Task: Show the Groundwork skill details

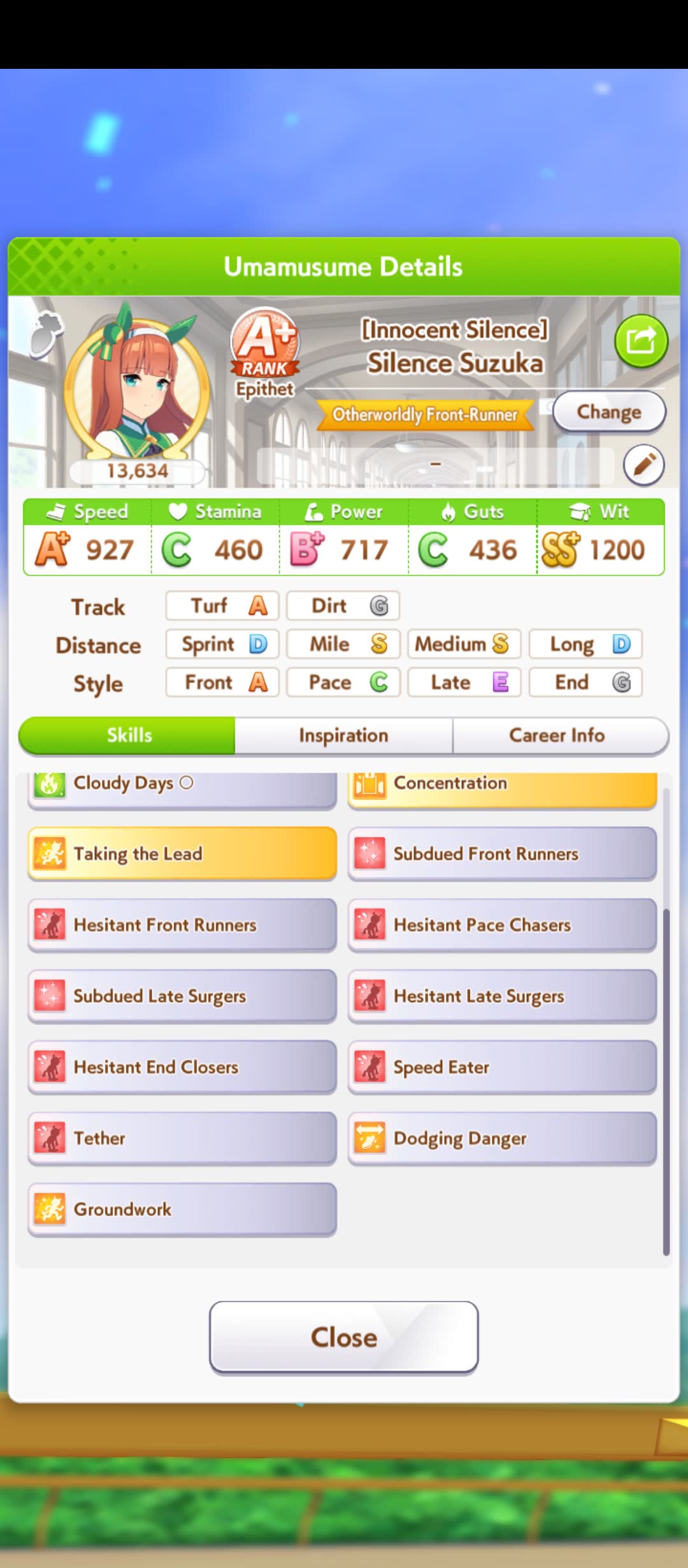Action: 182,1210
